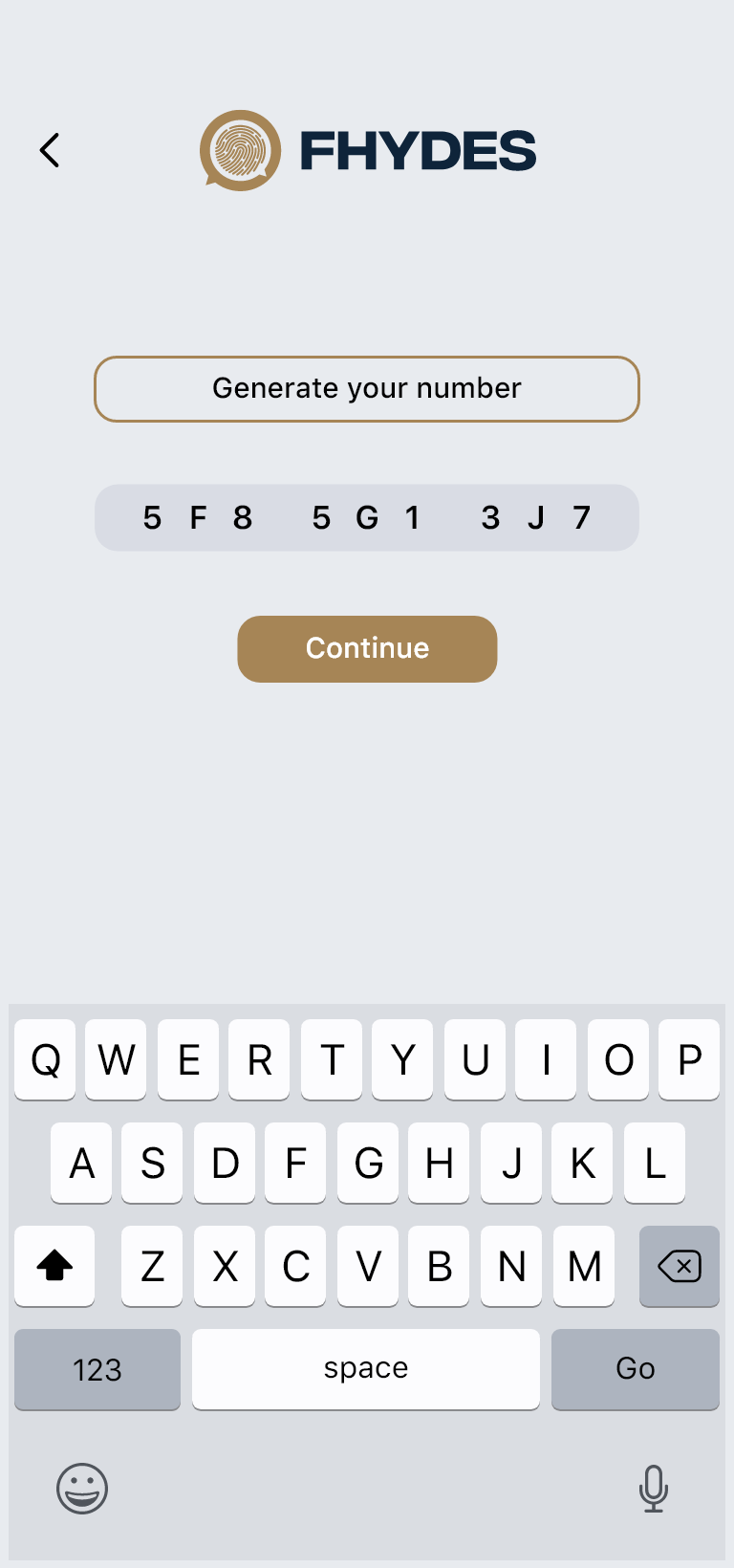Start voice dictation with the microphone
The width and height of the screenshot is (734, 1568).
(654, 1489)
